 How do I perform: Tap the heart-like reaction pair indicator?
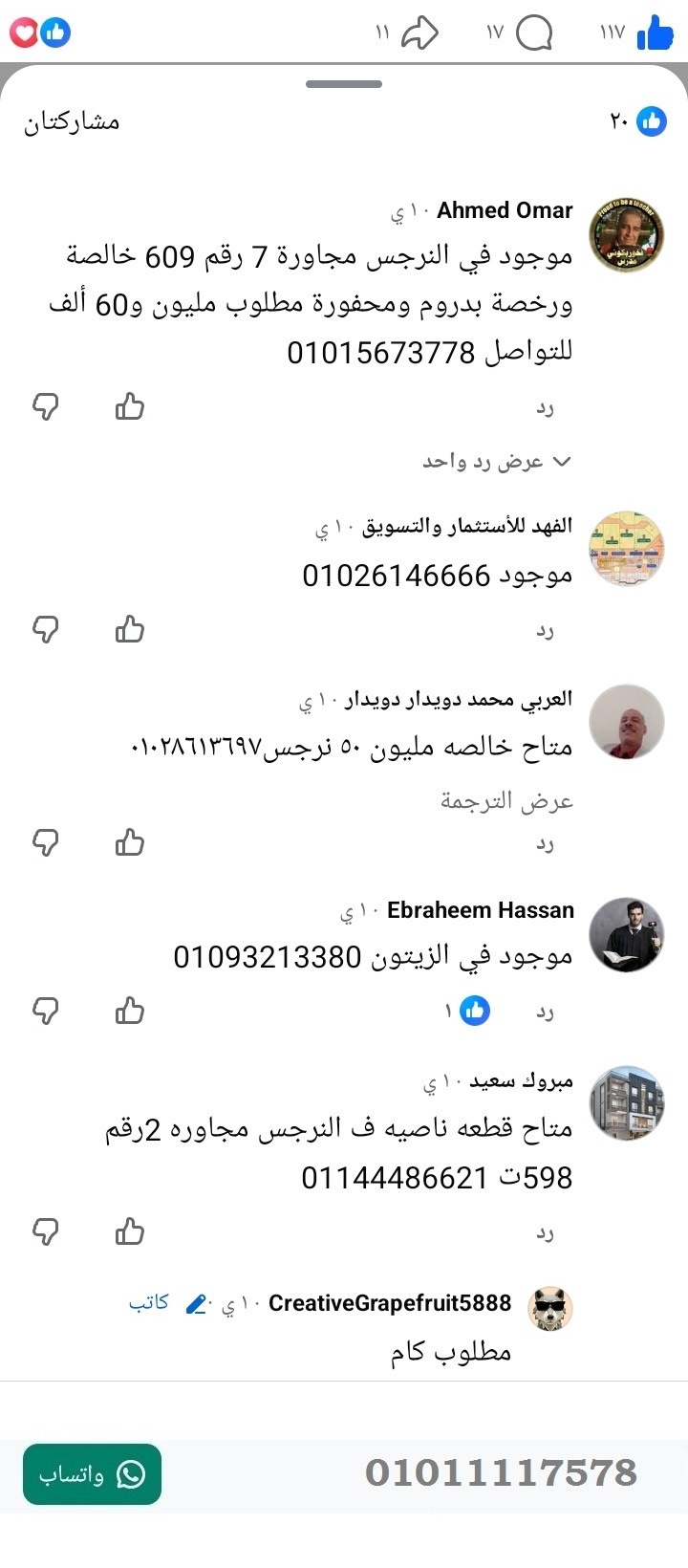(38, 32)
